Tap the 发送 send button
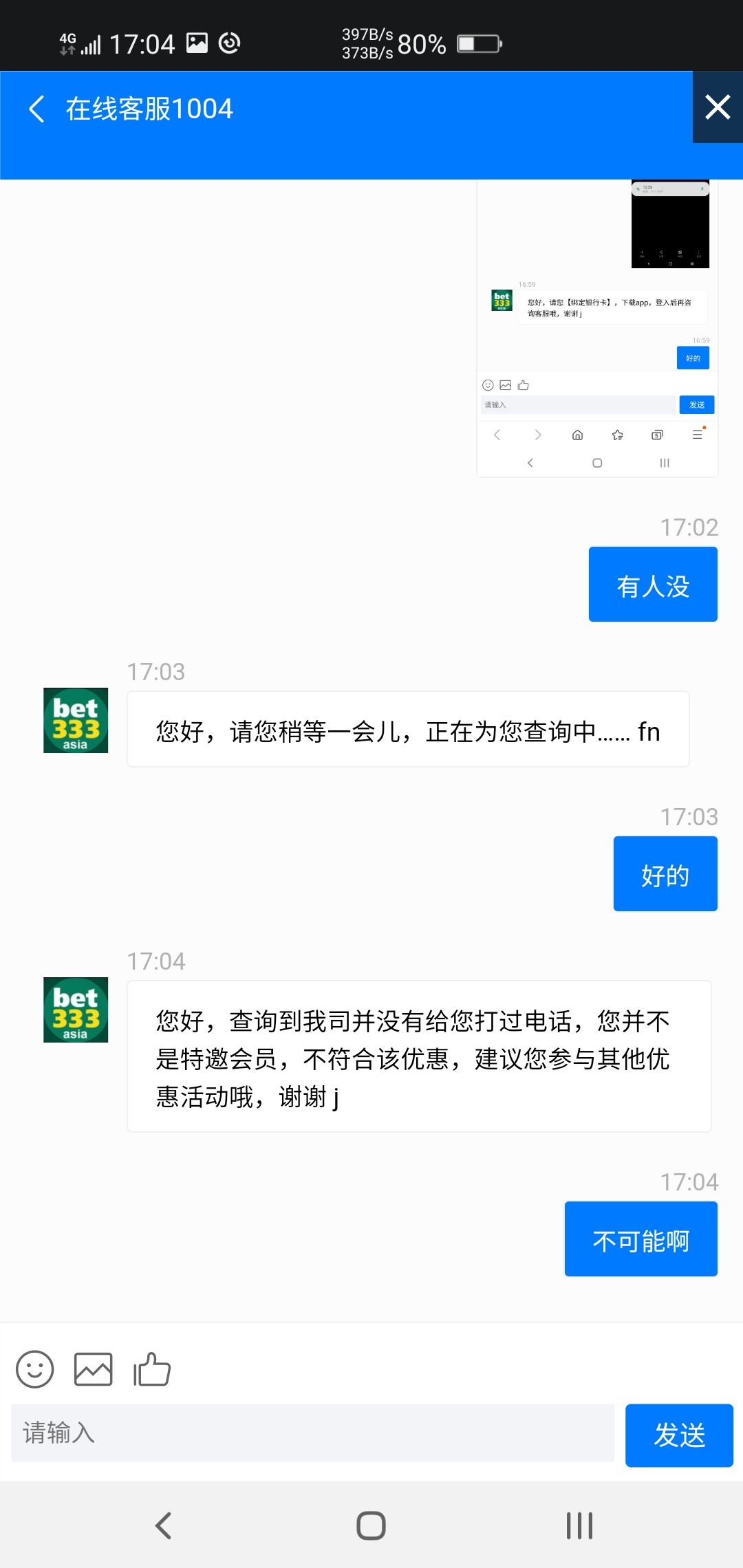743x1568 pixels. 678,1435
